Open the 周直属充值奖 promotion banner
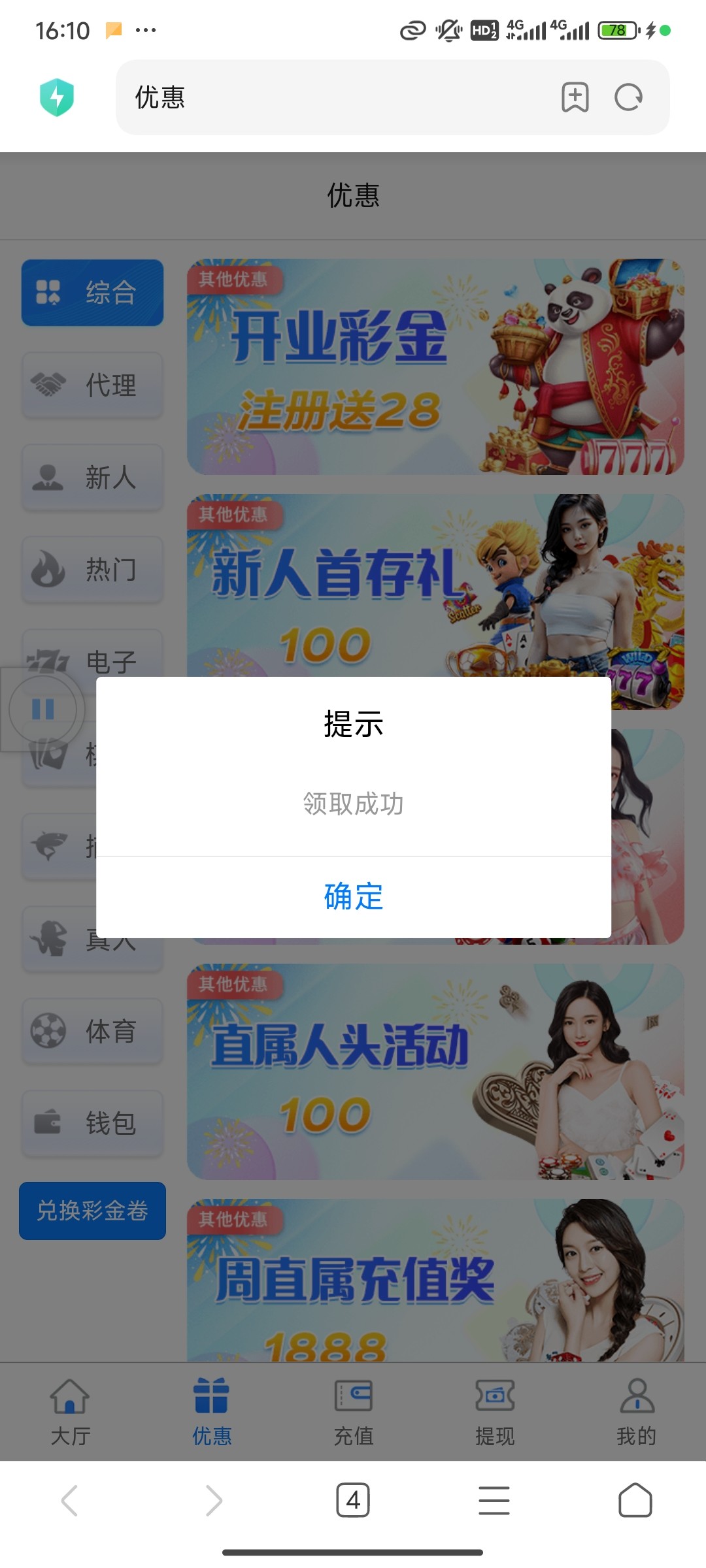Viewport: 706px width, 1568px height. pos(435,1281)
